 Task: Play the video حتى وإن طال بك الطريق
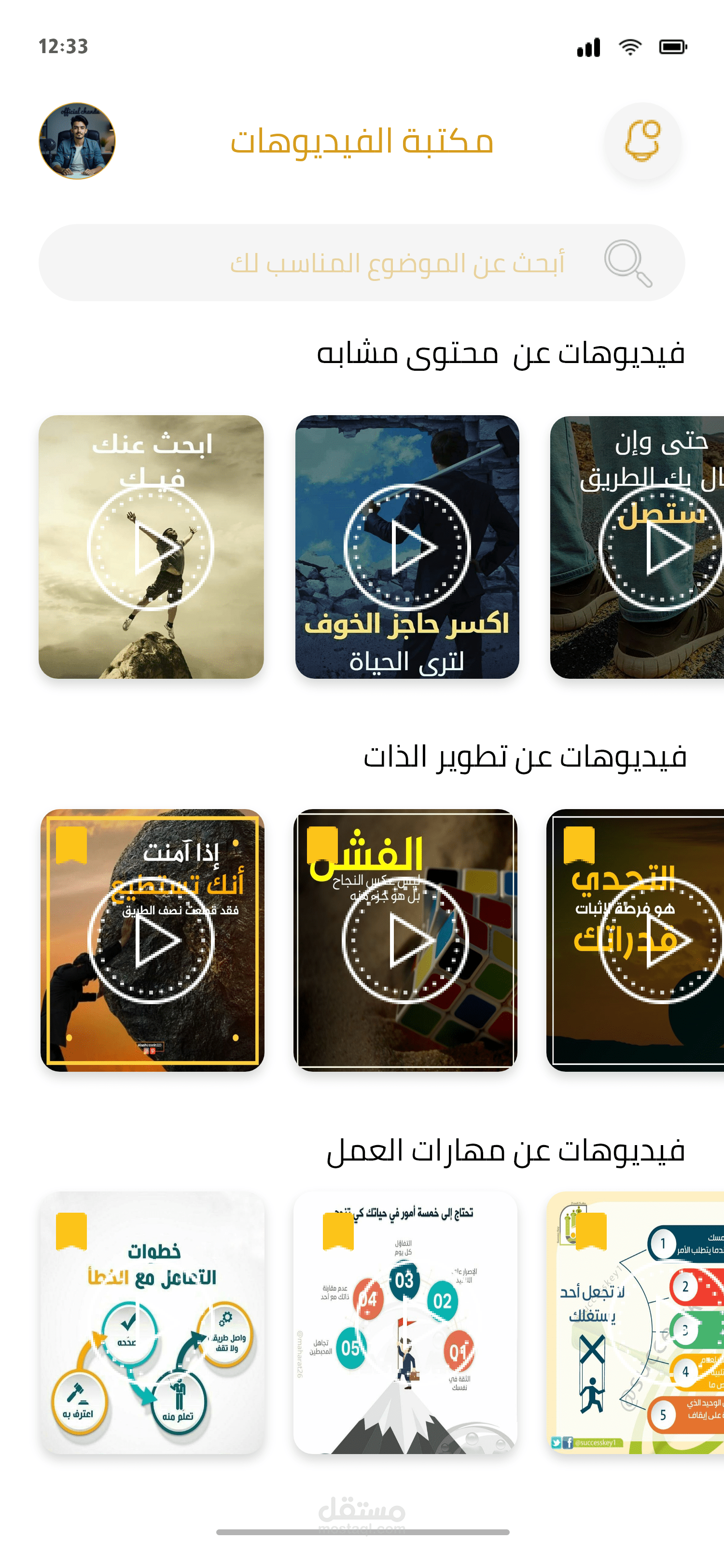click(637, 546)
